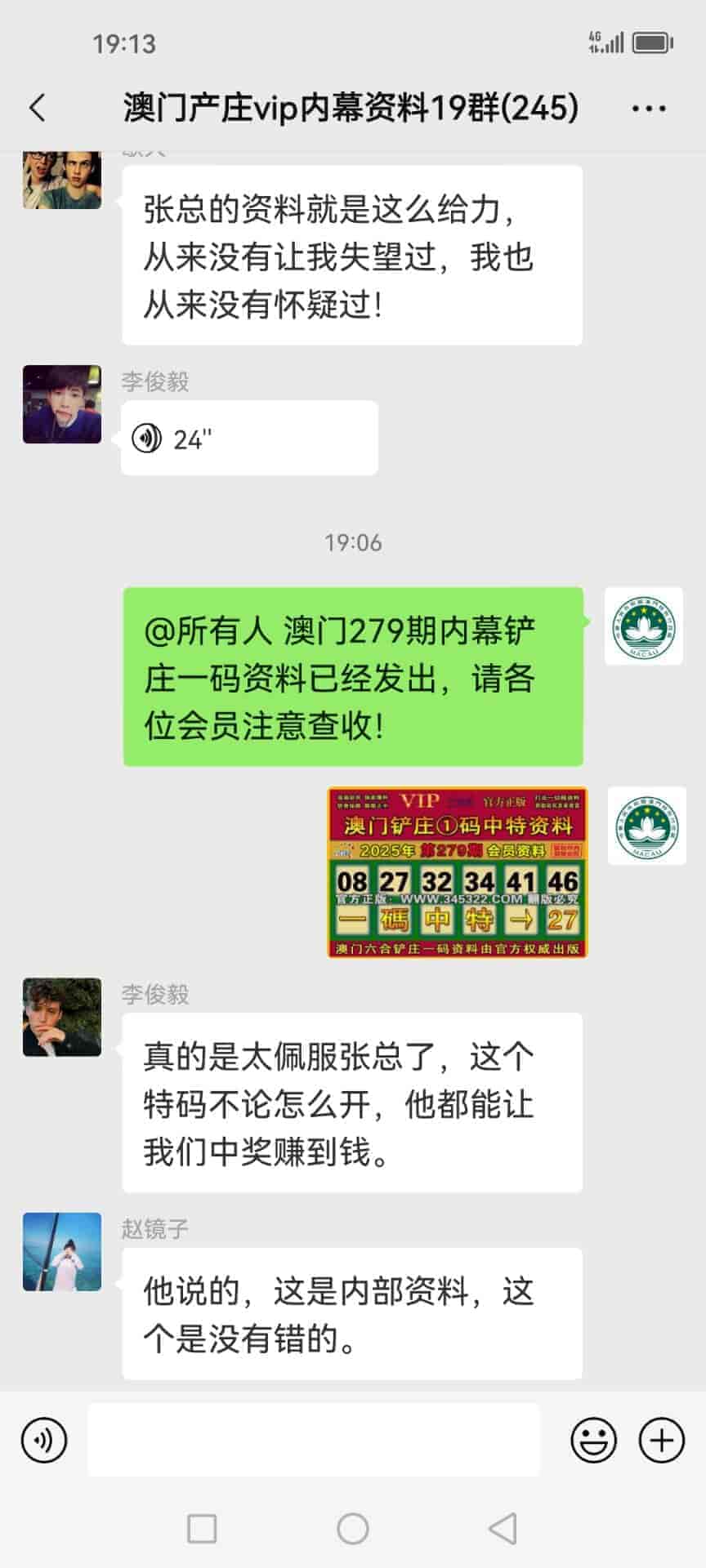Open the emoji picker

(x=593, y=1440)
